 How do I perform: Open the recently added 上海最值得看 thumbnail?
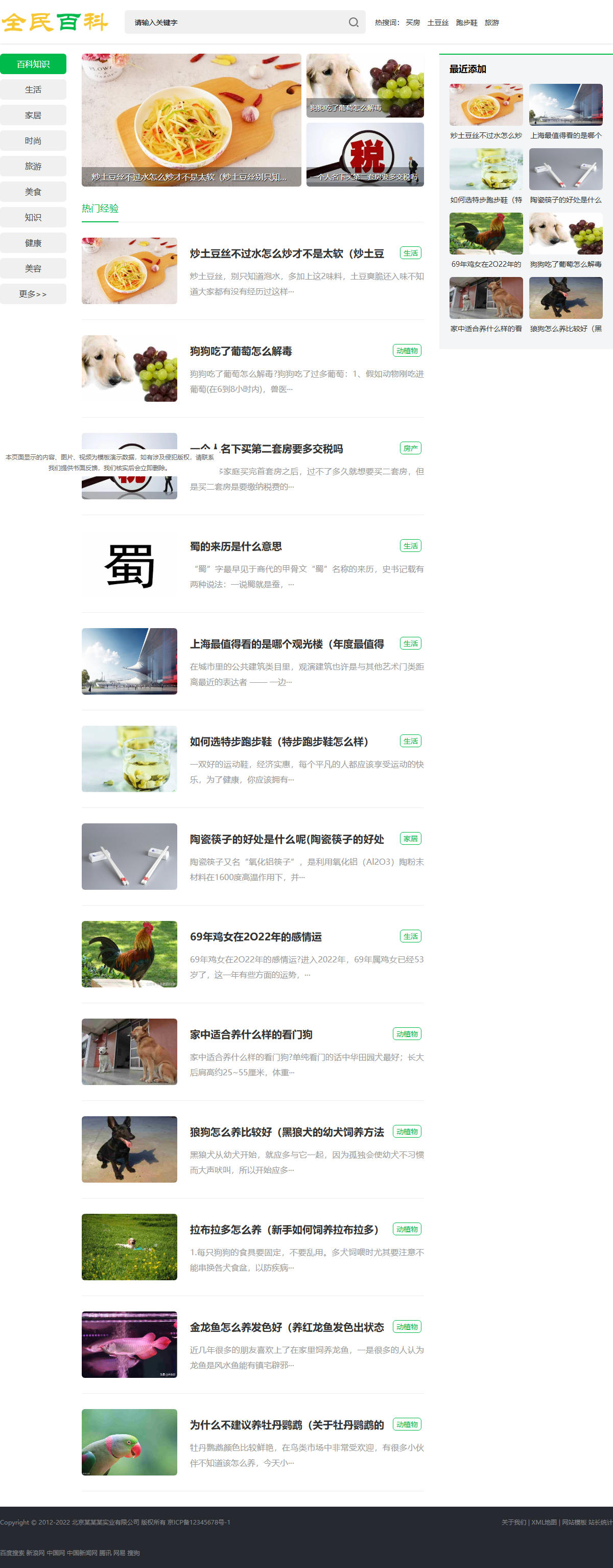click(565, 105)
